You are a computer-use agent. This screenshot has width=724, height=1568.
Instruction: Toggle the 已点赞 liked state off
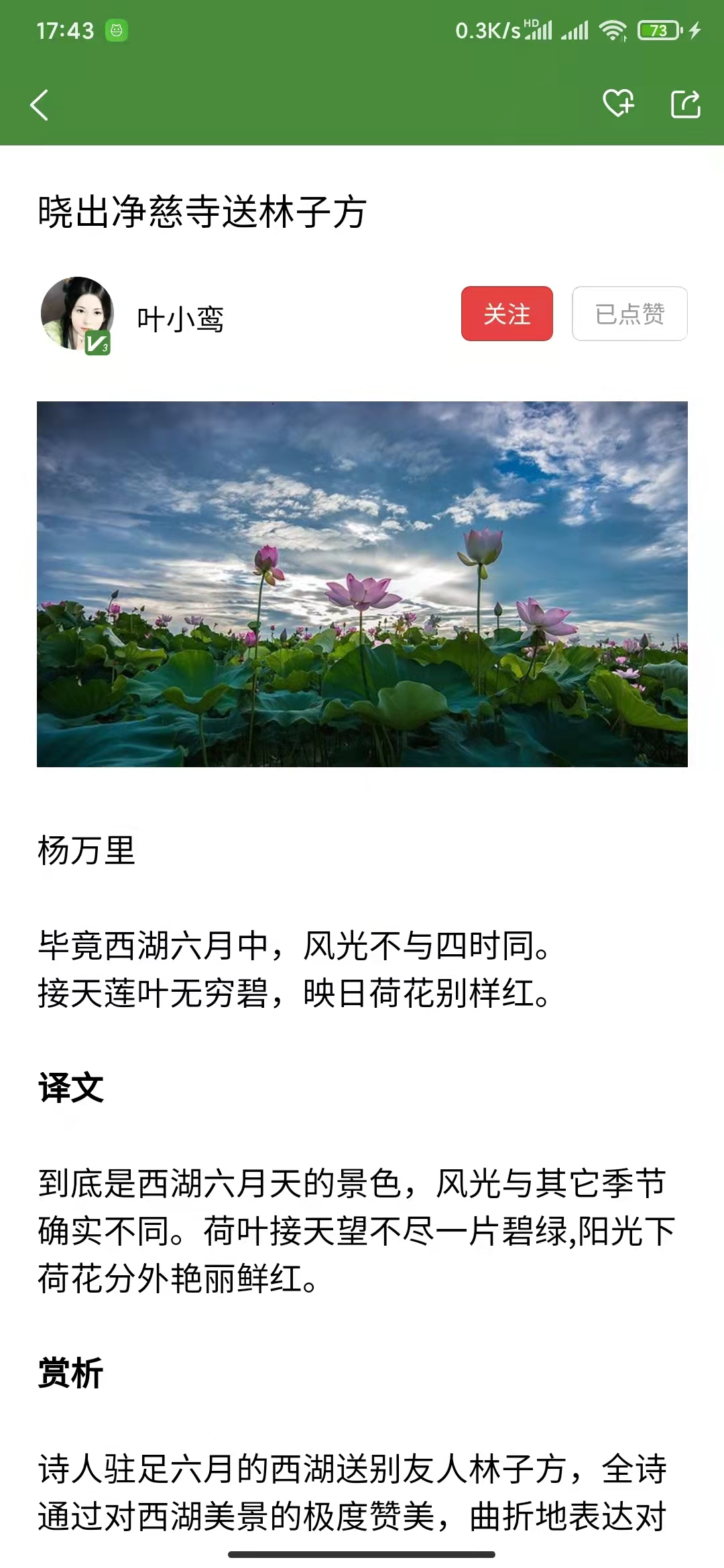pyautogui.click(x=628, y=314)
